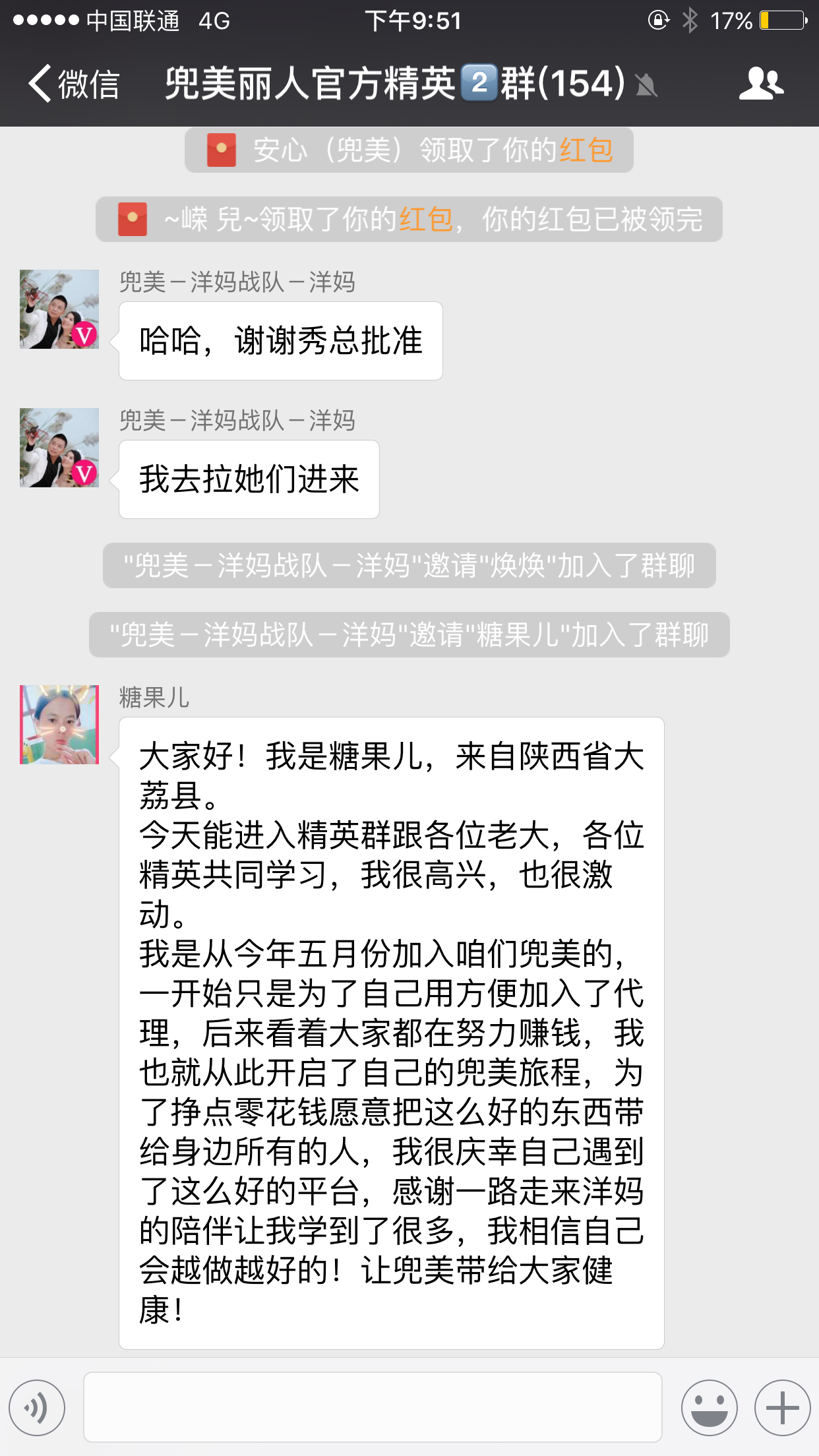Switch to voice message input

point(37,1408)
